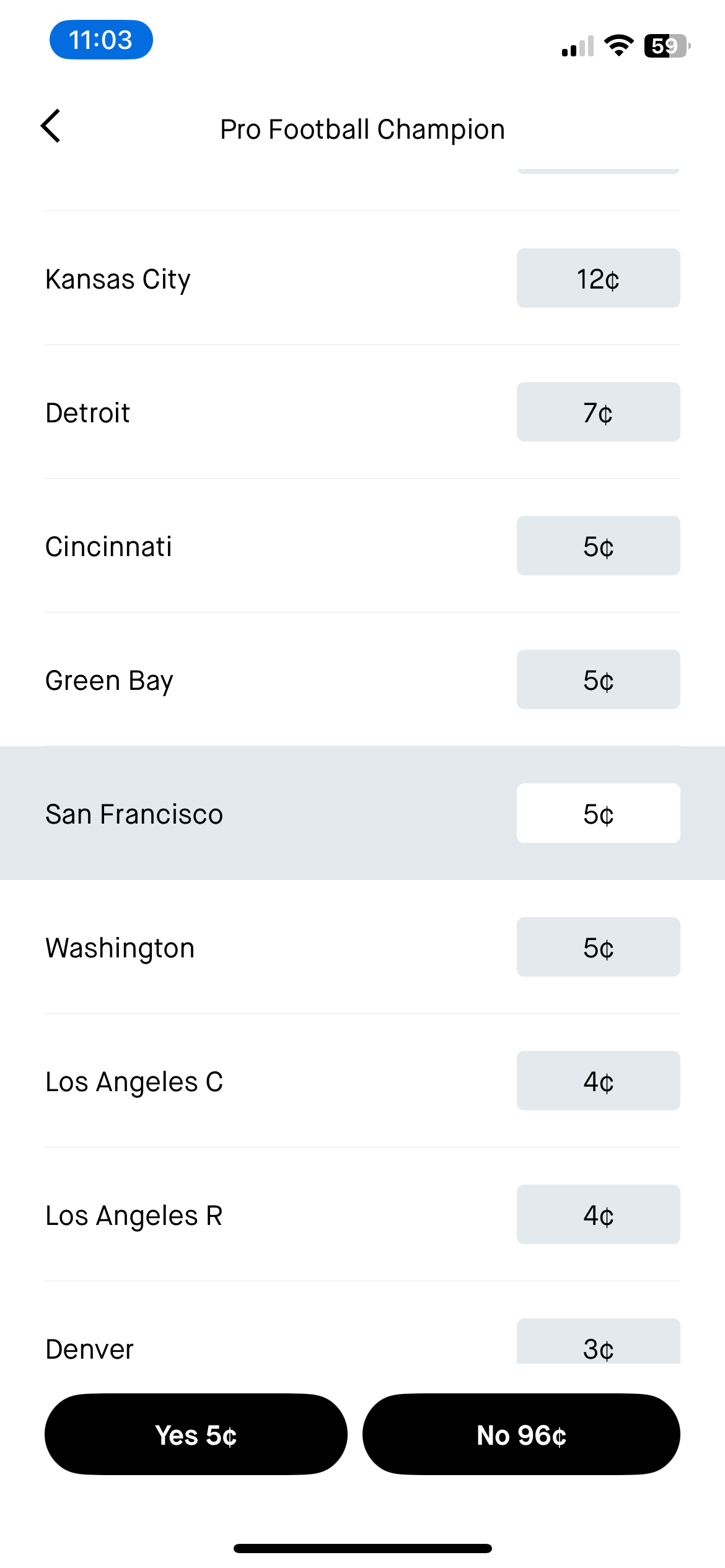
Task: Select Green Bay's 5¢ price
Action: pyautogui.click(x=598, y=679)
